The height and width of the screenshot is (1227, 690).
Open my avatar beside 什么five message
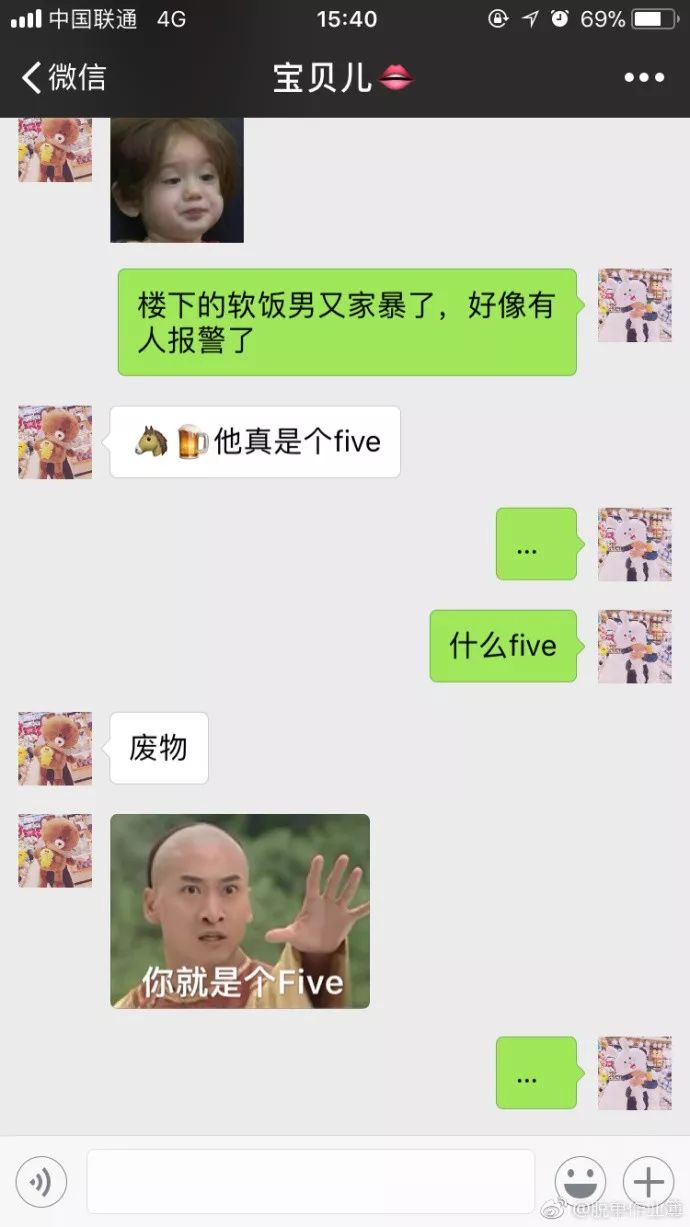click(x=634, y=646)
